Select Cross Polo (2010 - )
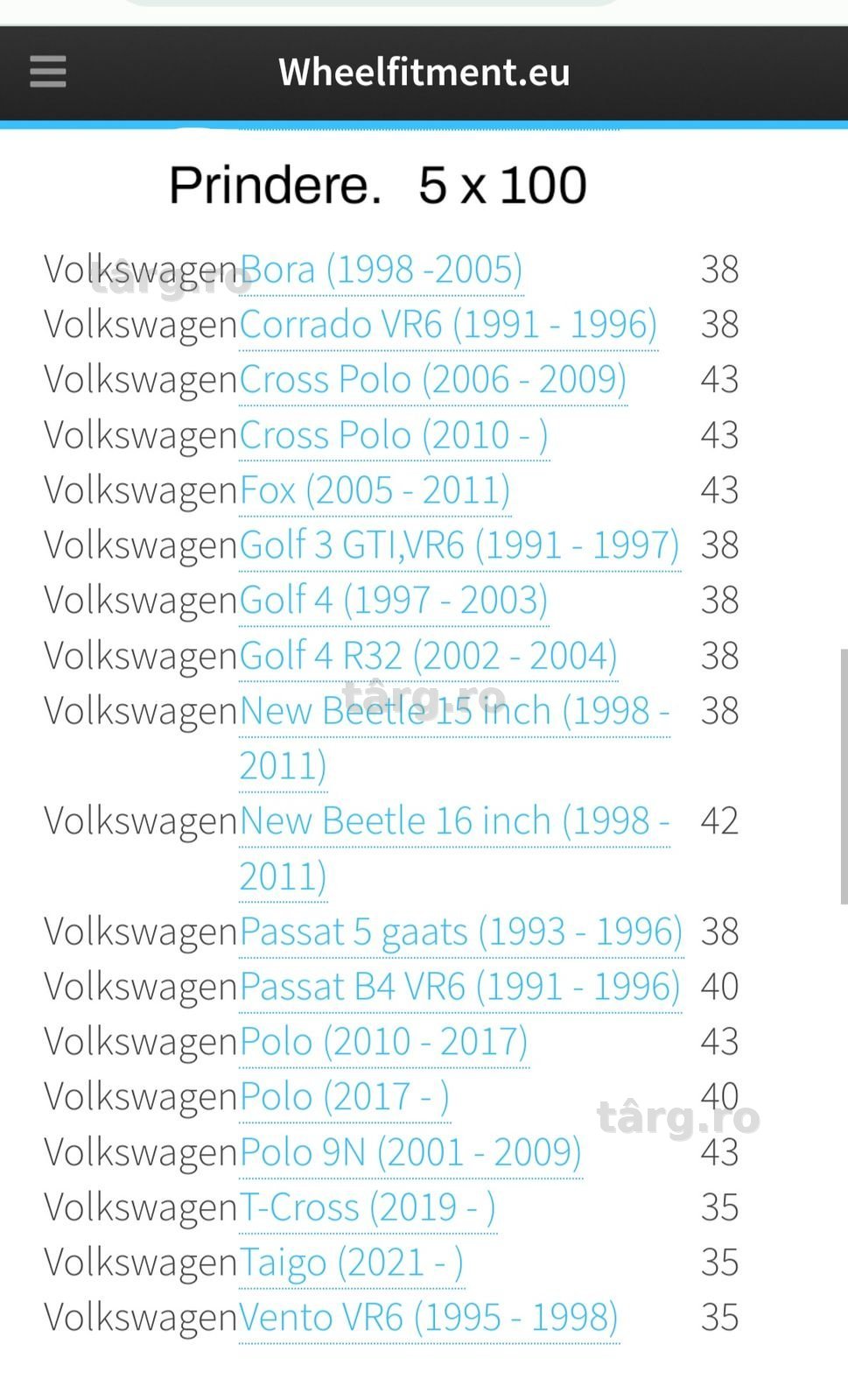 394,435
